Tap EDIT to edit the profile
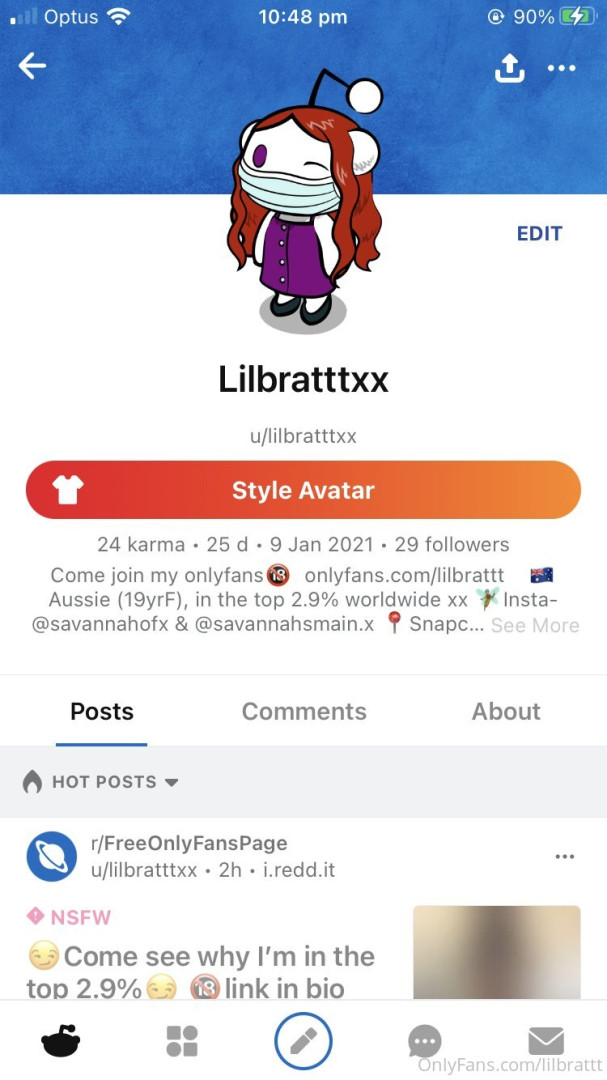 539,233
